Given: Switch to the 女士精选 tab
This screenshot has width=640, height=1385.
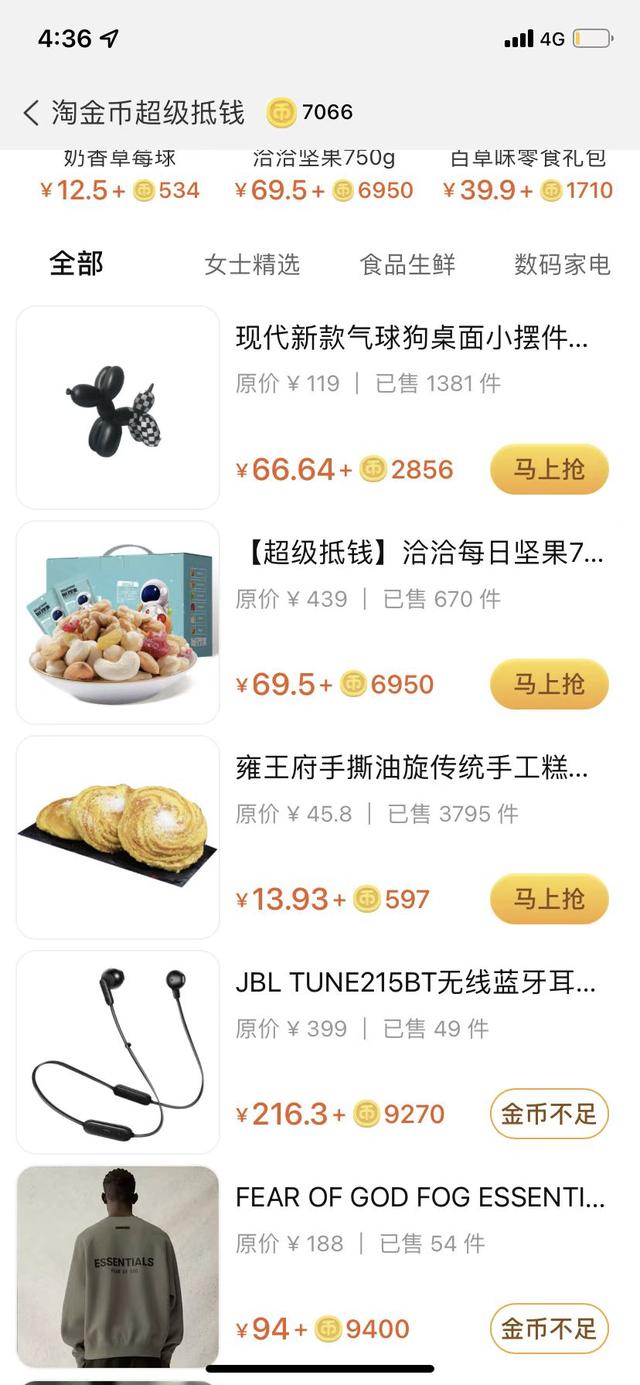Looking at the screenshot, I should [x=252, y=265].
